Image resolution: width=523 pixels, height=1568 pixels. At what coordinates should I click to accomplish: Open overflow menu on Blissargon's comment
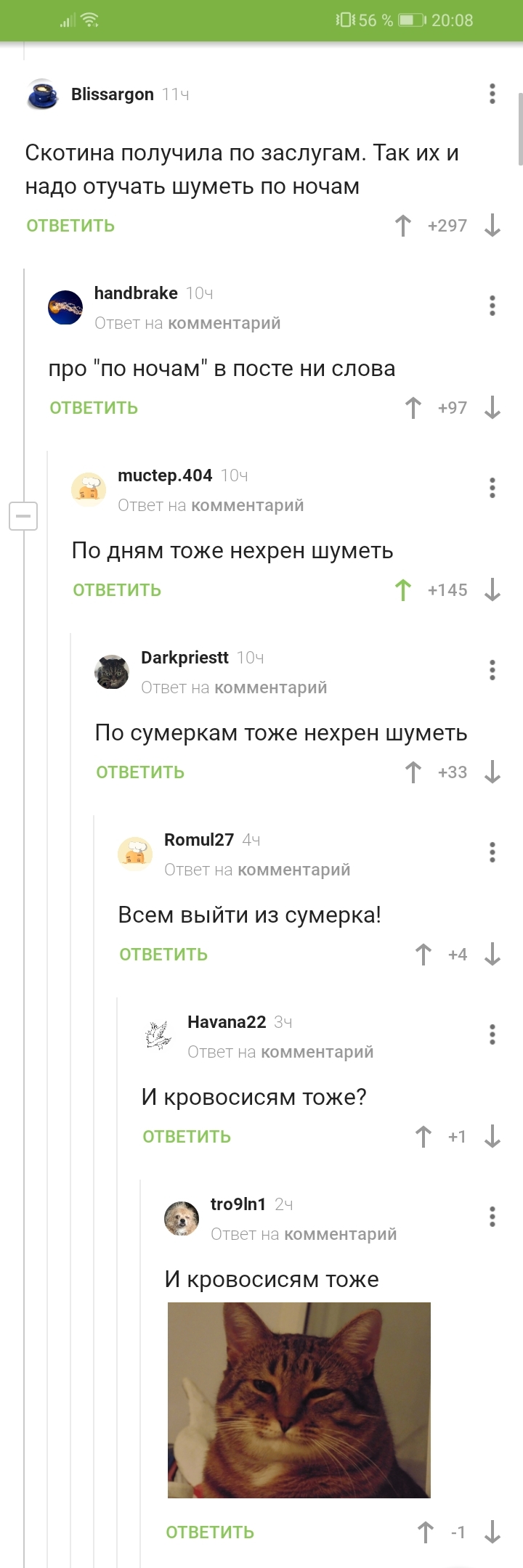492,94
